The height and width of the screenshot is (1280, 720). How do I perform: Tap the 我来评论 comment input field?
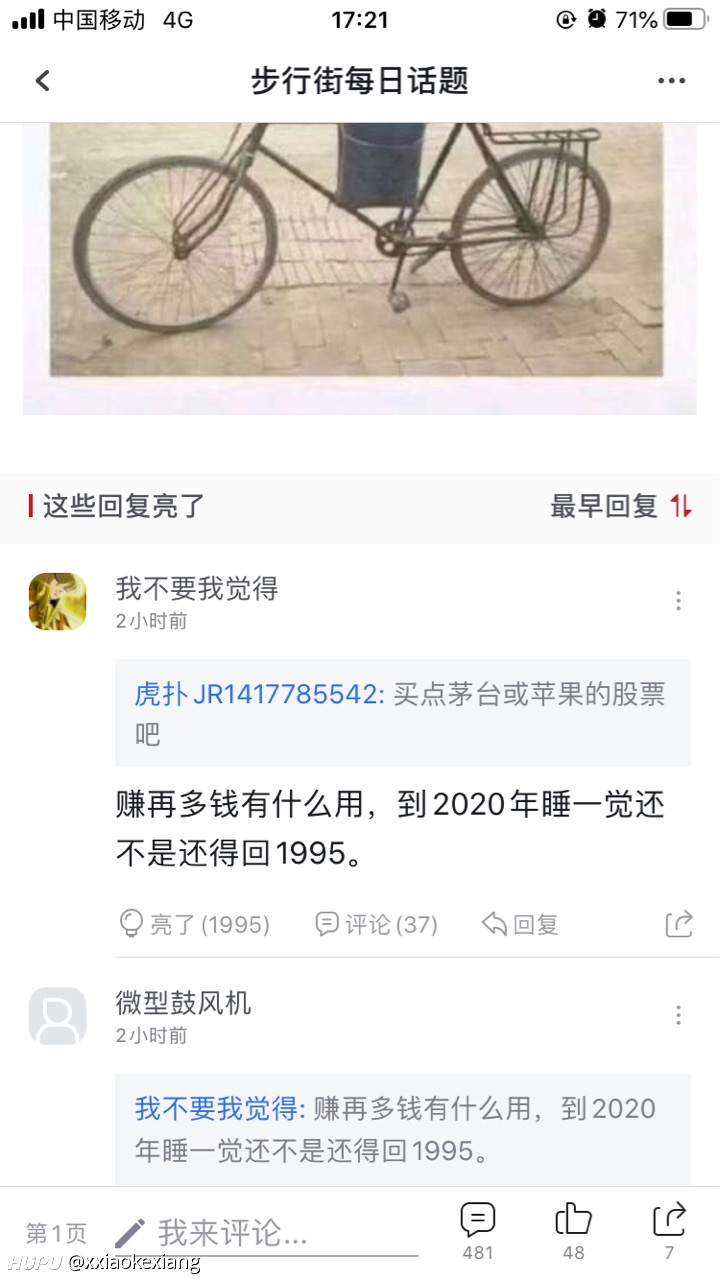[265, 1233]
